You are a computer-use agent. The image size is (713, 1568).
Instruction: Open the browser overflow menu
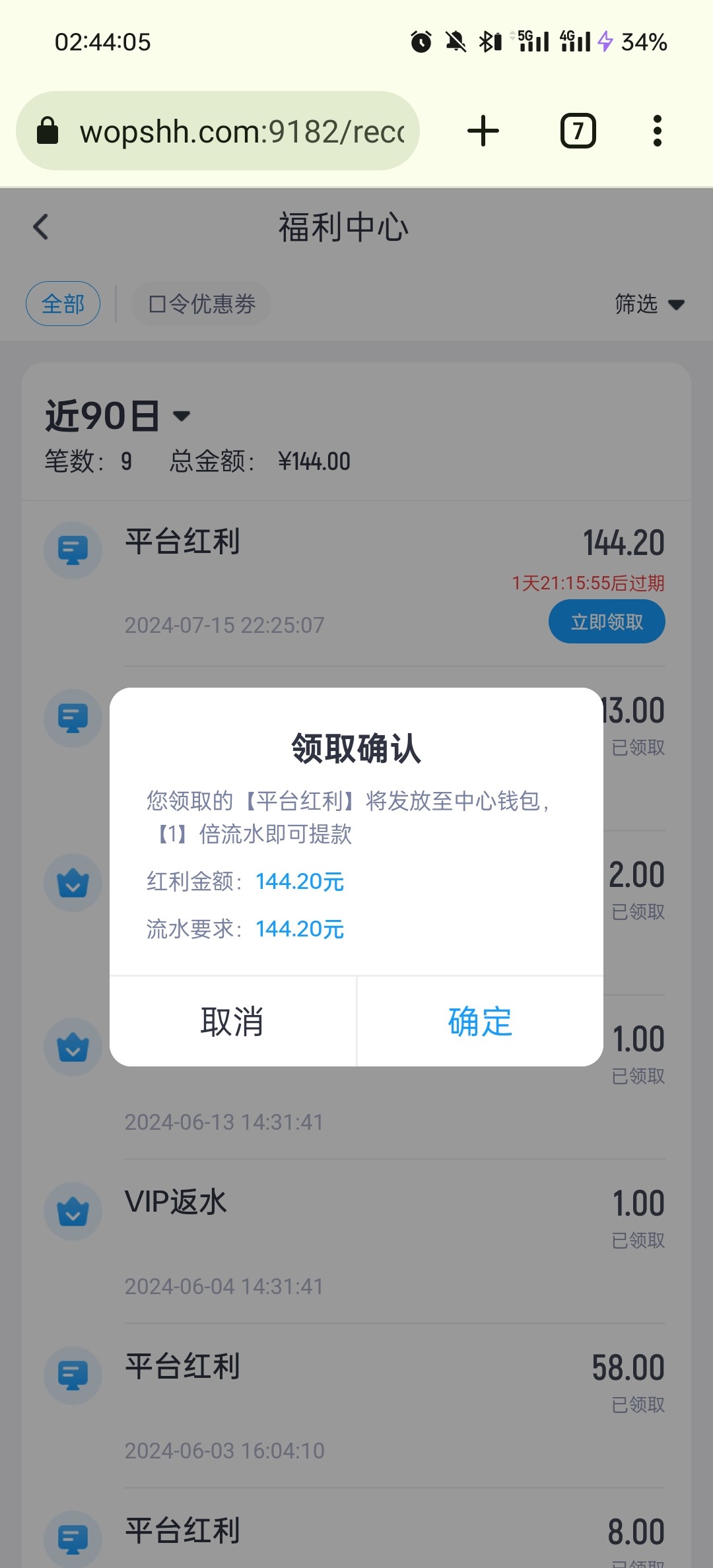point(657,131)
